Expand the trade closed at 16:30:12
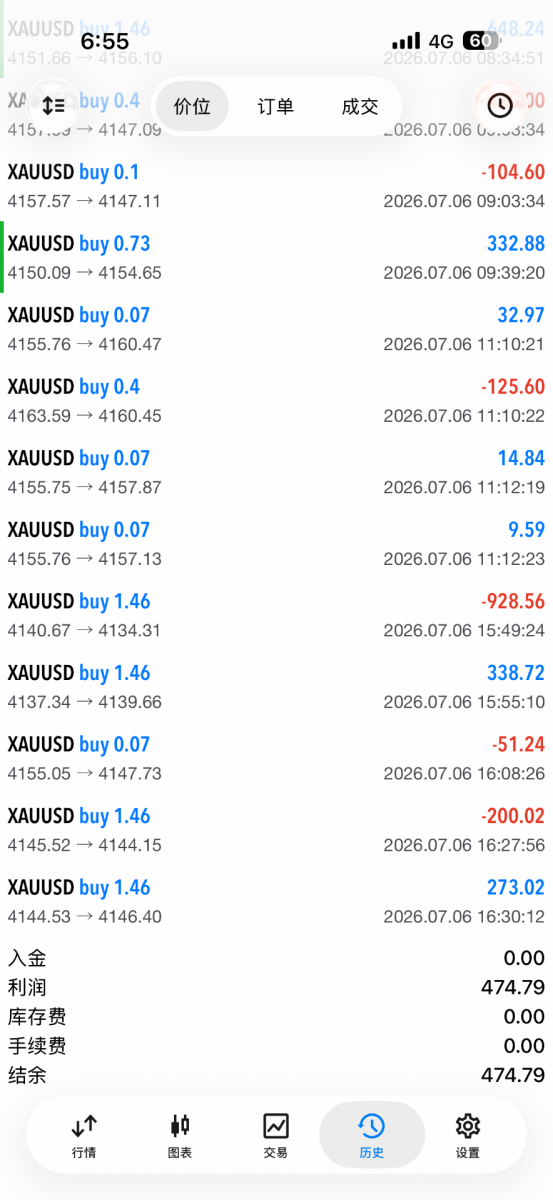 click(x=276, y=902)
